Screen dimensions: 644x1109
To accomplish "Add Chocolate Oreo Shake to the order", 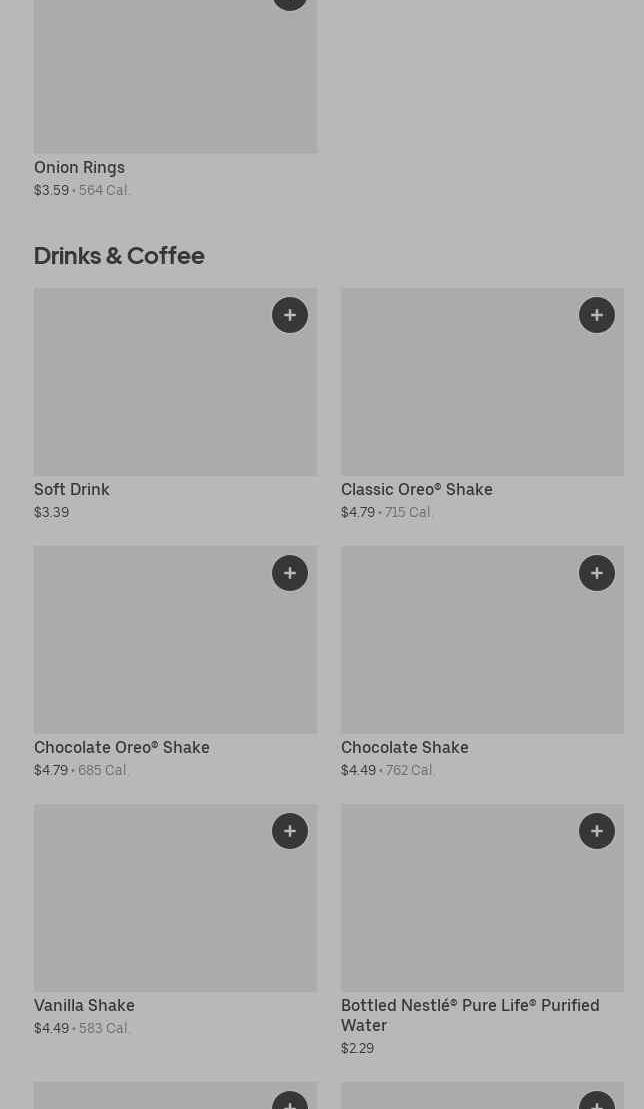I will point(290,573).
